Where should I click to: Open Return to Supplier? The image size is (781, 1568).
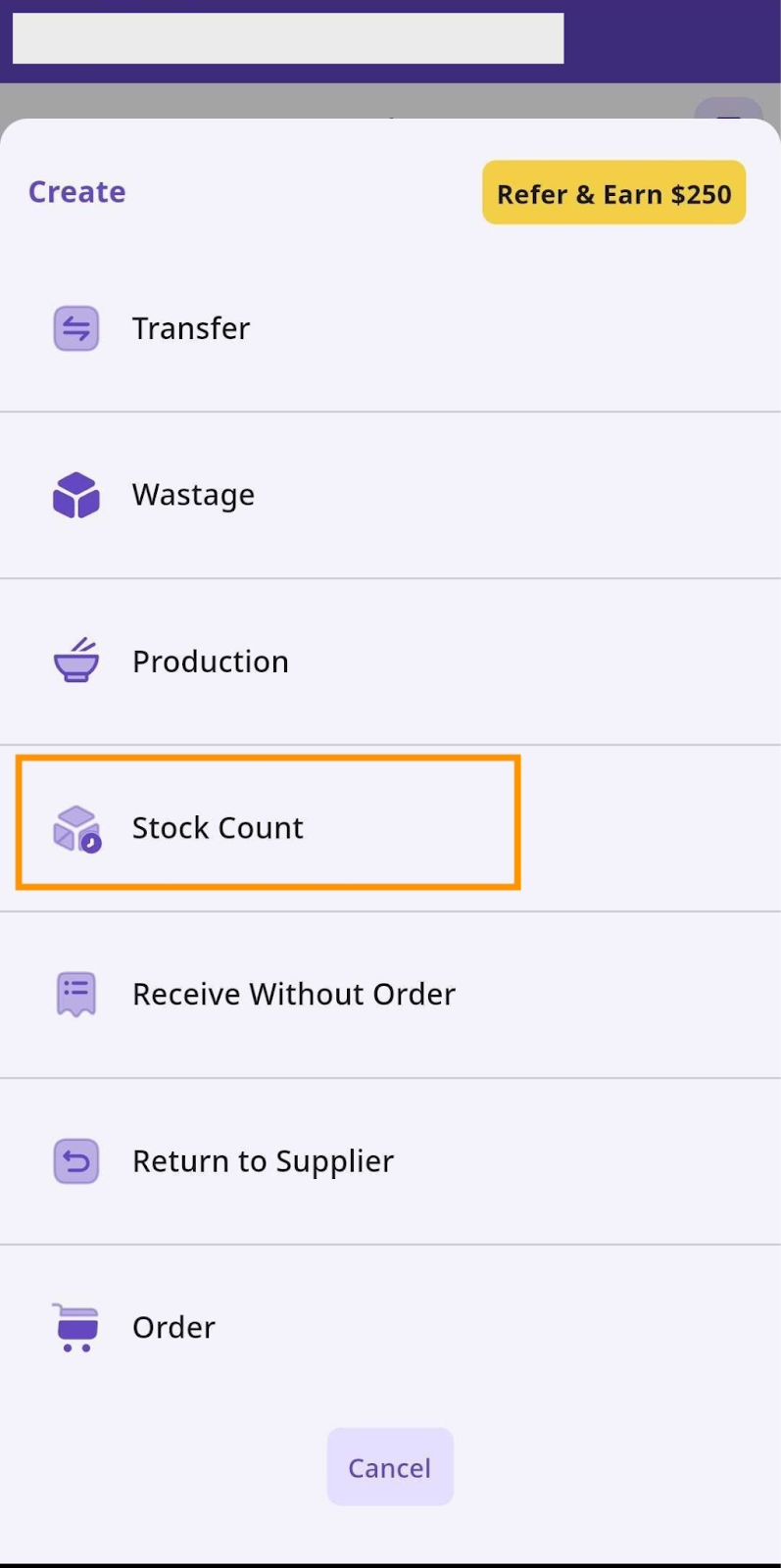263,1161
